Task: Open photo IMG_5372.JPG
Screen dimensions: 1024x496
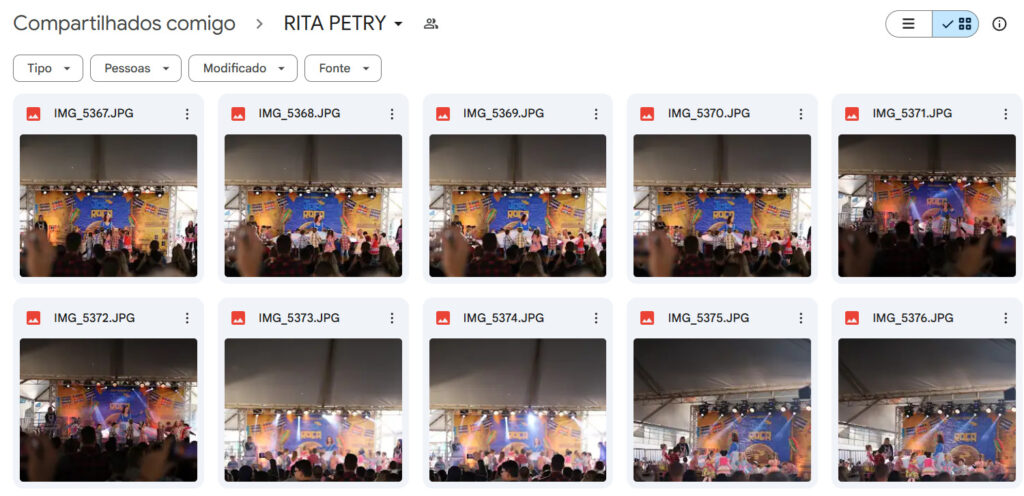Action: [108, 409]
